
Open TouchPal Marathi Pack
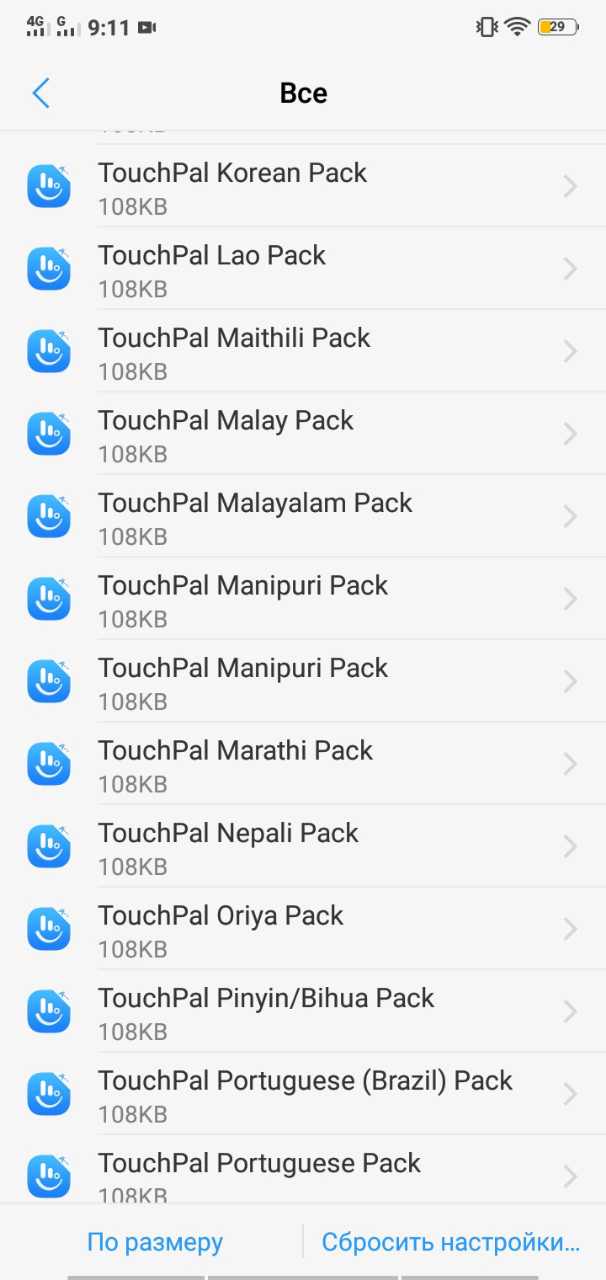(x=303, y=764)
